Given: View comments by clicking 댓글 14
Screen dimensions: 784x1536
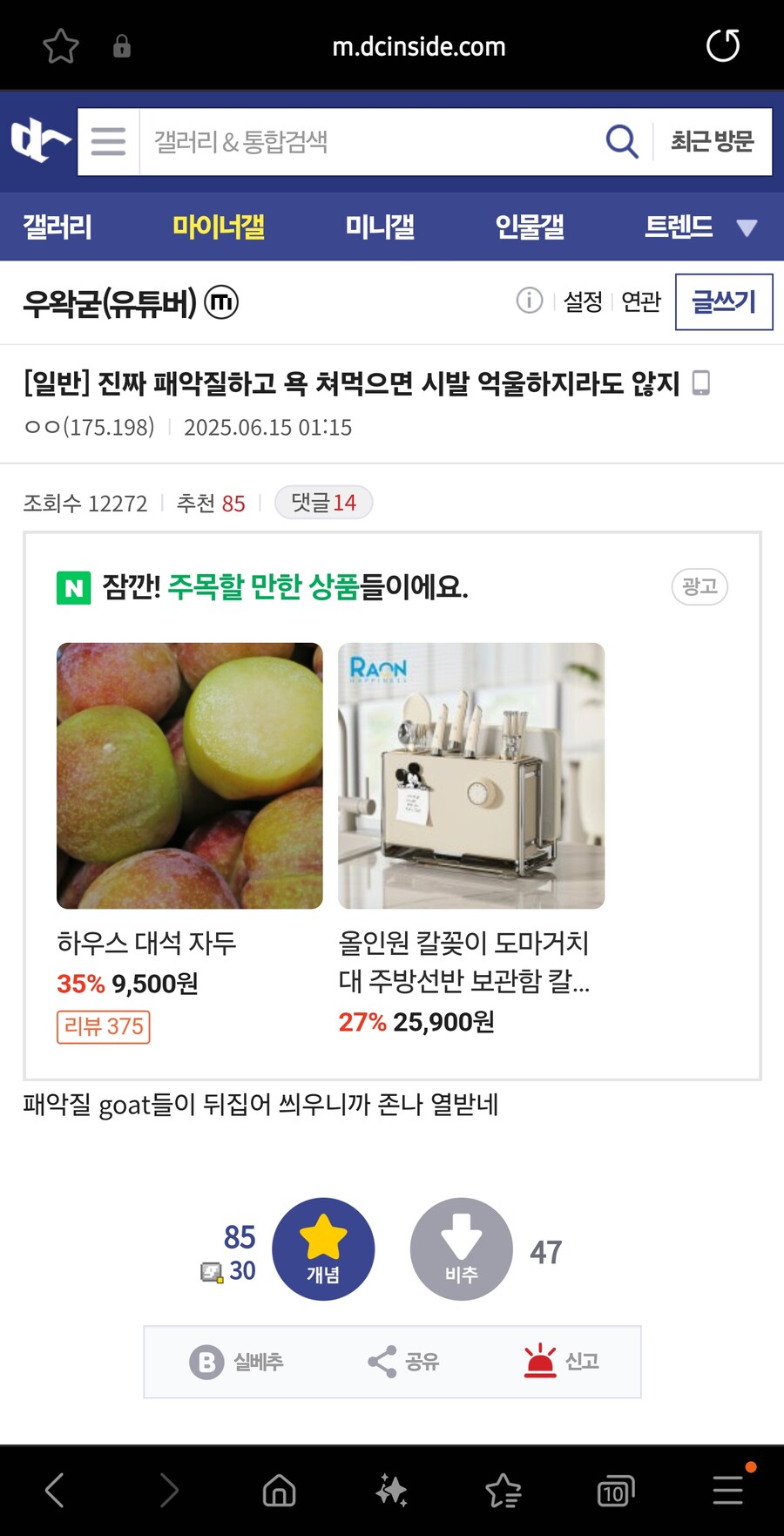Looking at the screenshot, I should coord(323,502).
